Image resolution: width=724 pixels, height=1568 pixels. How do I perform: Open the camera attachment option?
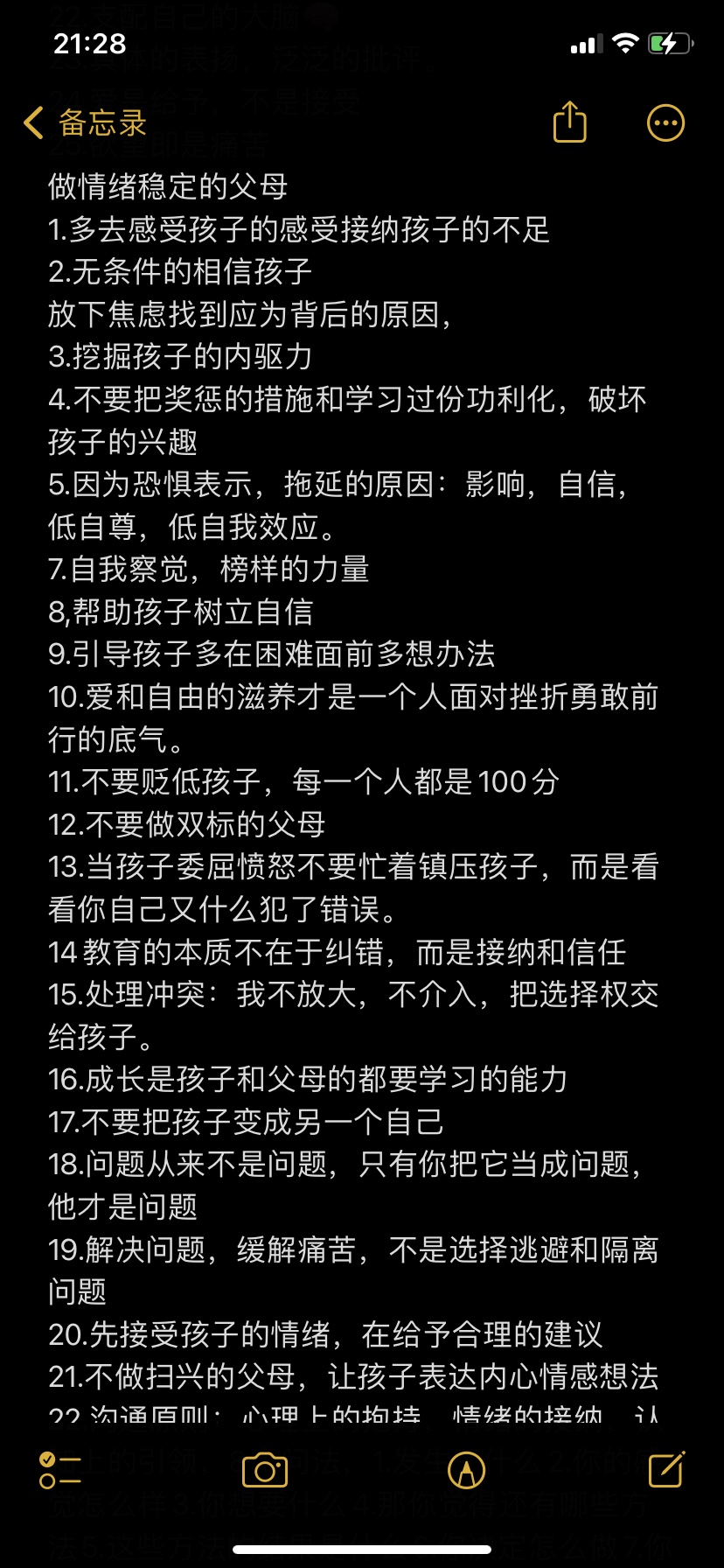click(265, 1470)
